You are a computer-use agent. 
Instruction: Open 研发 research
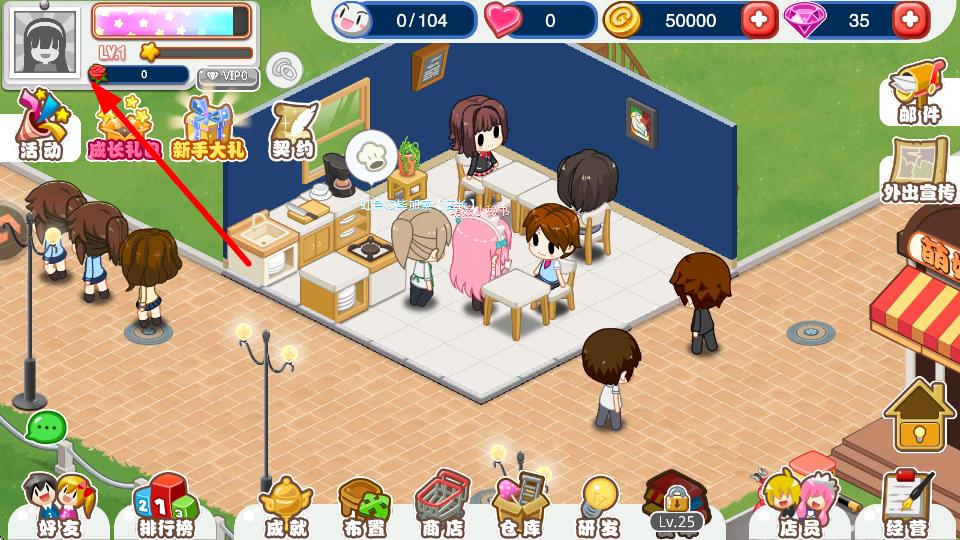pos(598,506)
